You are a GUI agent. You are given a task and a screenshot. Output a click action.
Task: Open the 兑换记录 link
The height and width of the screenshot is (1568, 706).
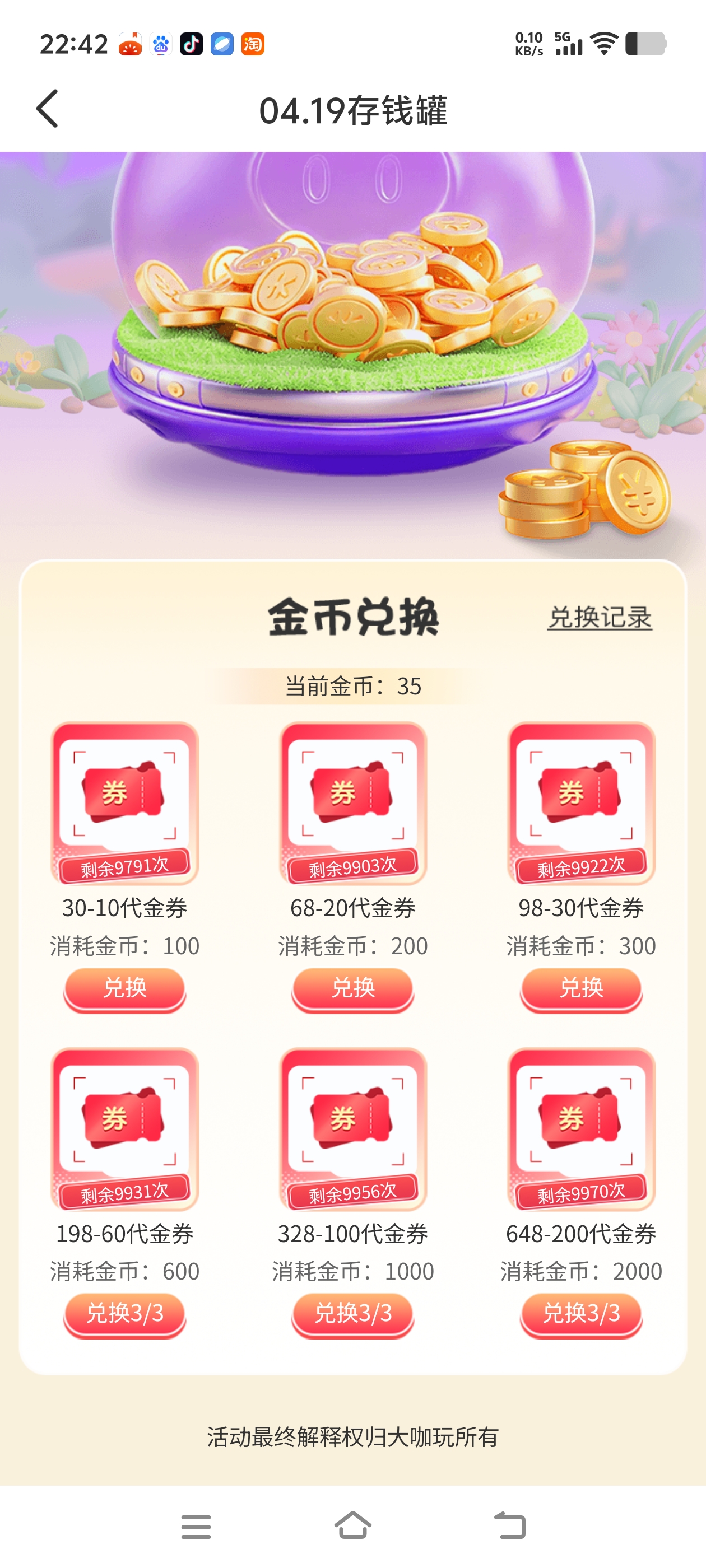point(600,617)
